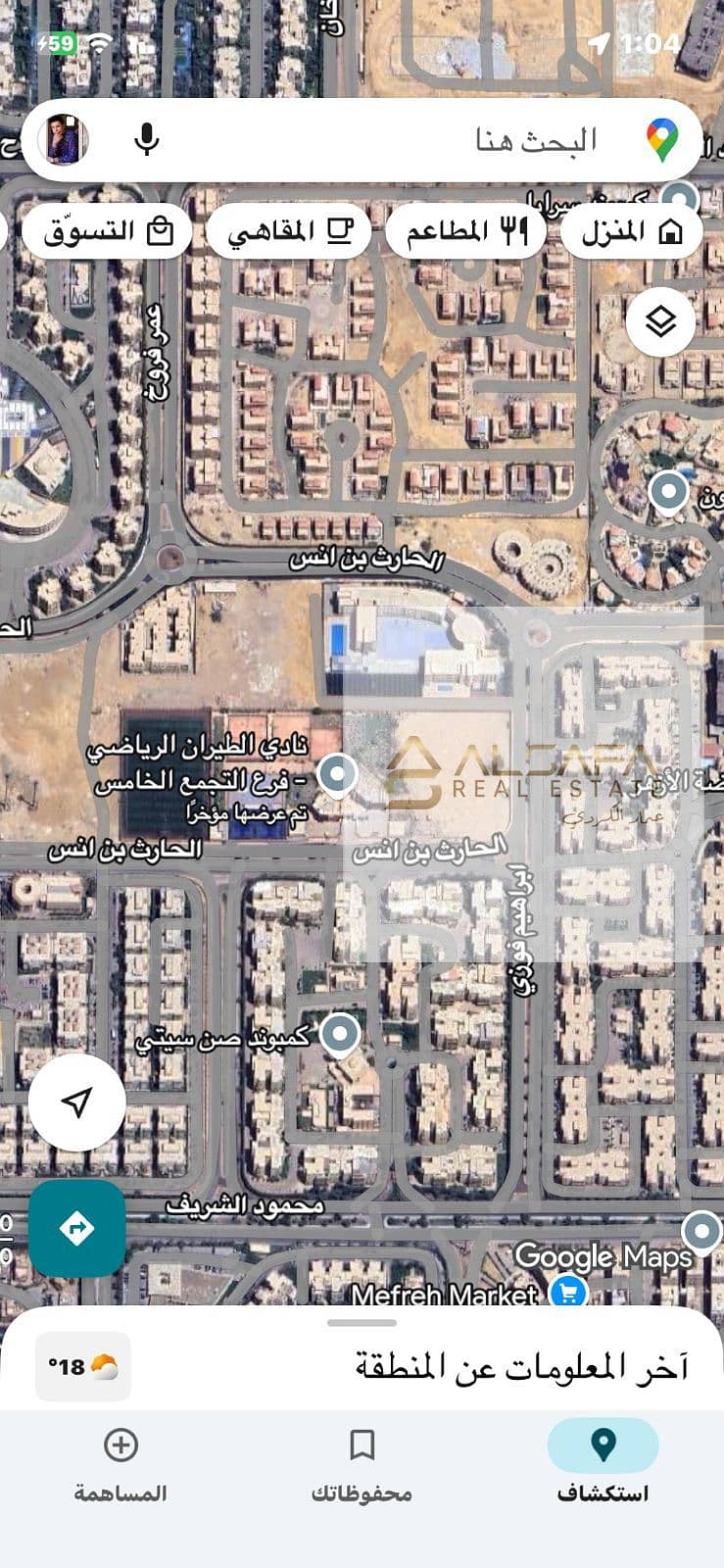Tap the نادي الطيران الرياضي place pin
Screen dimensions: 724x1568
(x=338, y=774)
